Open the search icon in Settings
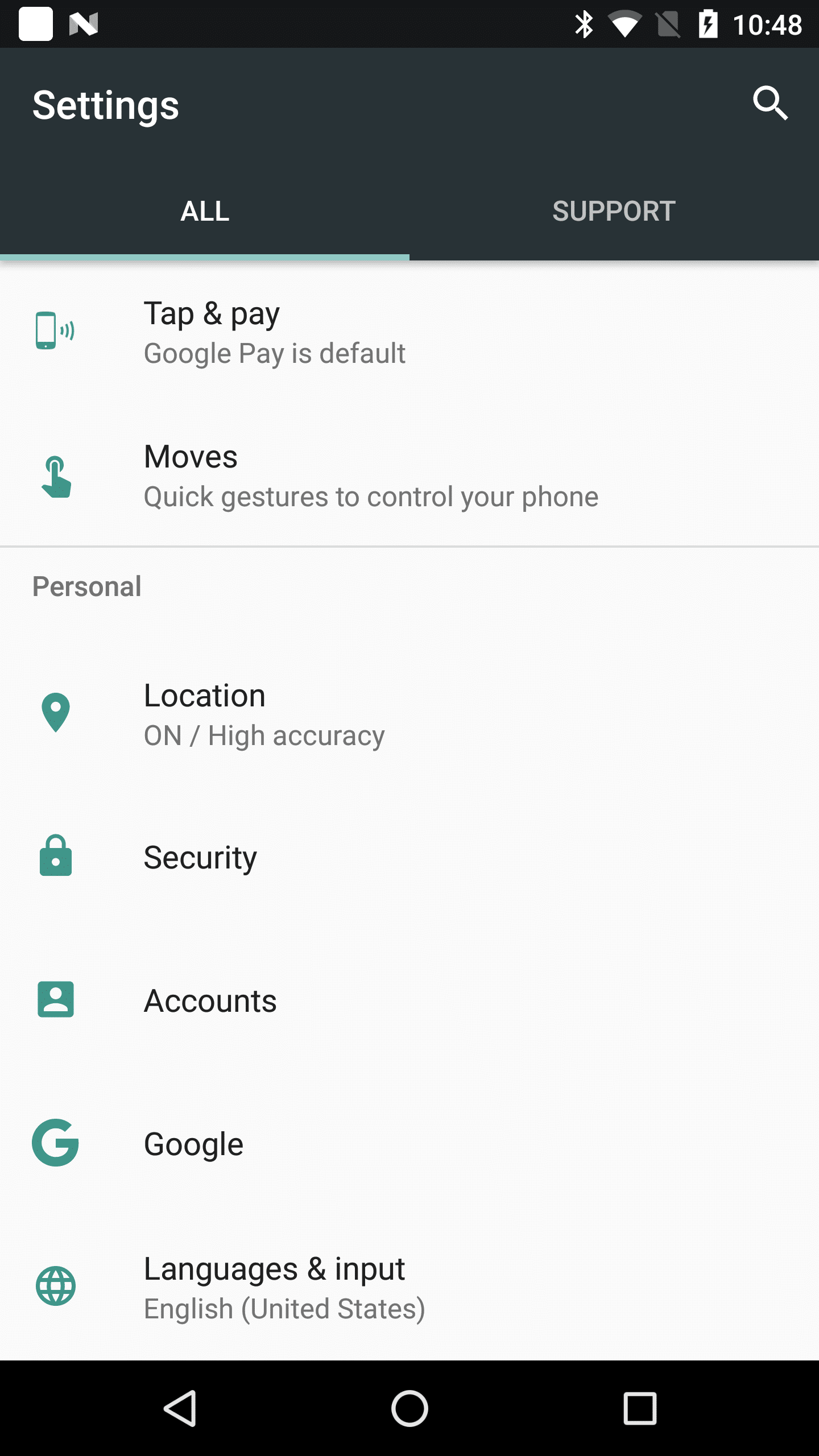 point(770,104)
